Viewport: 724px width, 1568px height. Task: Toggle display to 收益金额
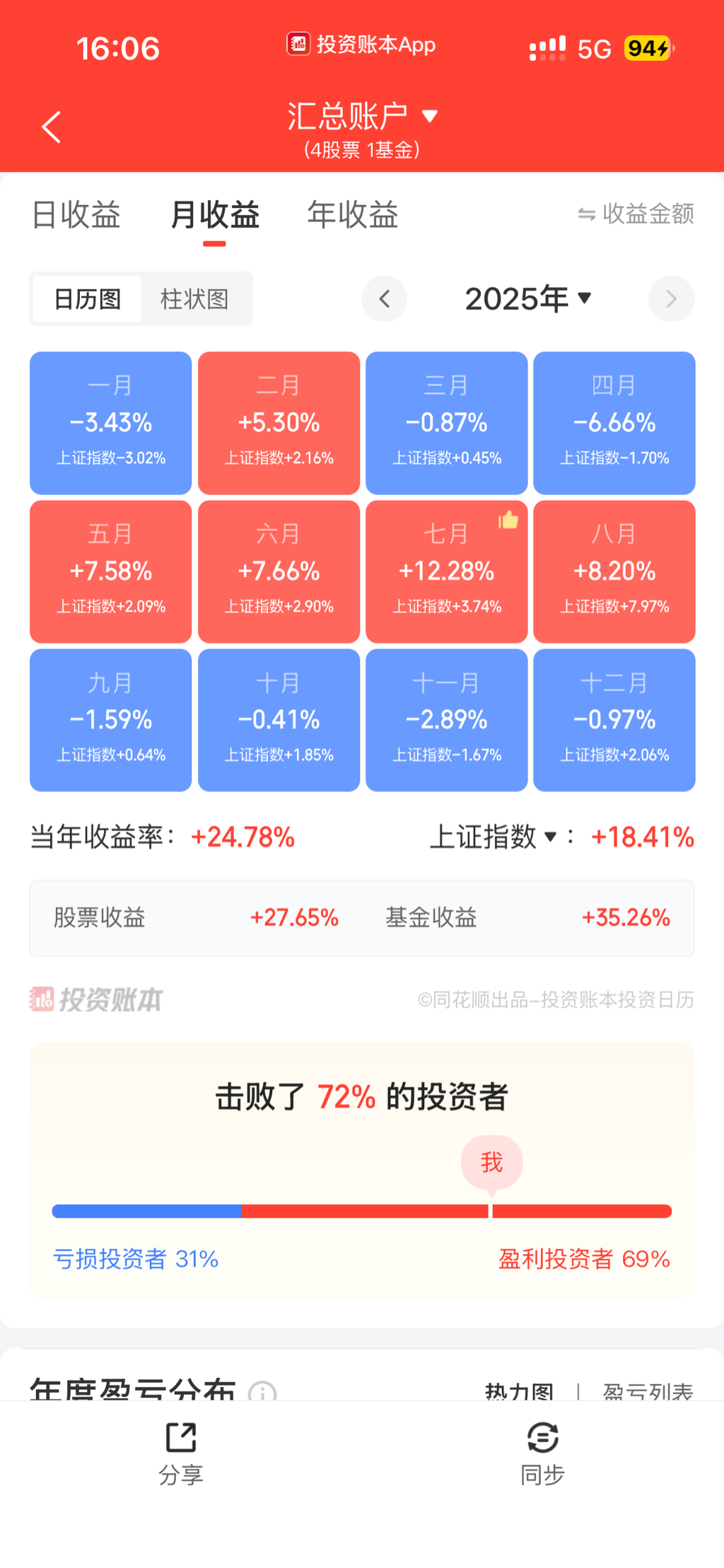pyautogui.click(x=635, y=214)
